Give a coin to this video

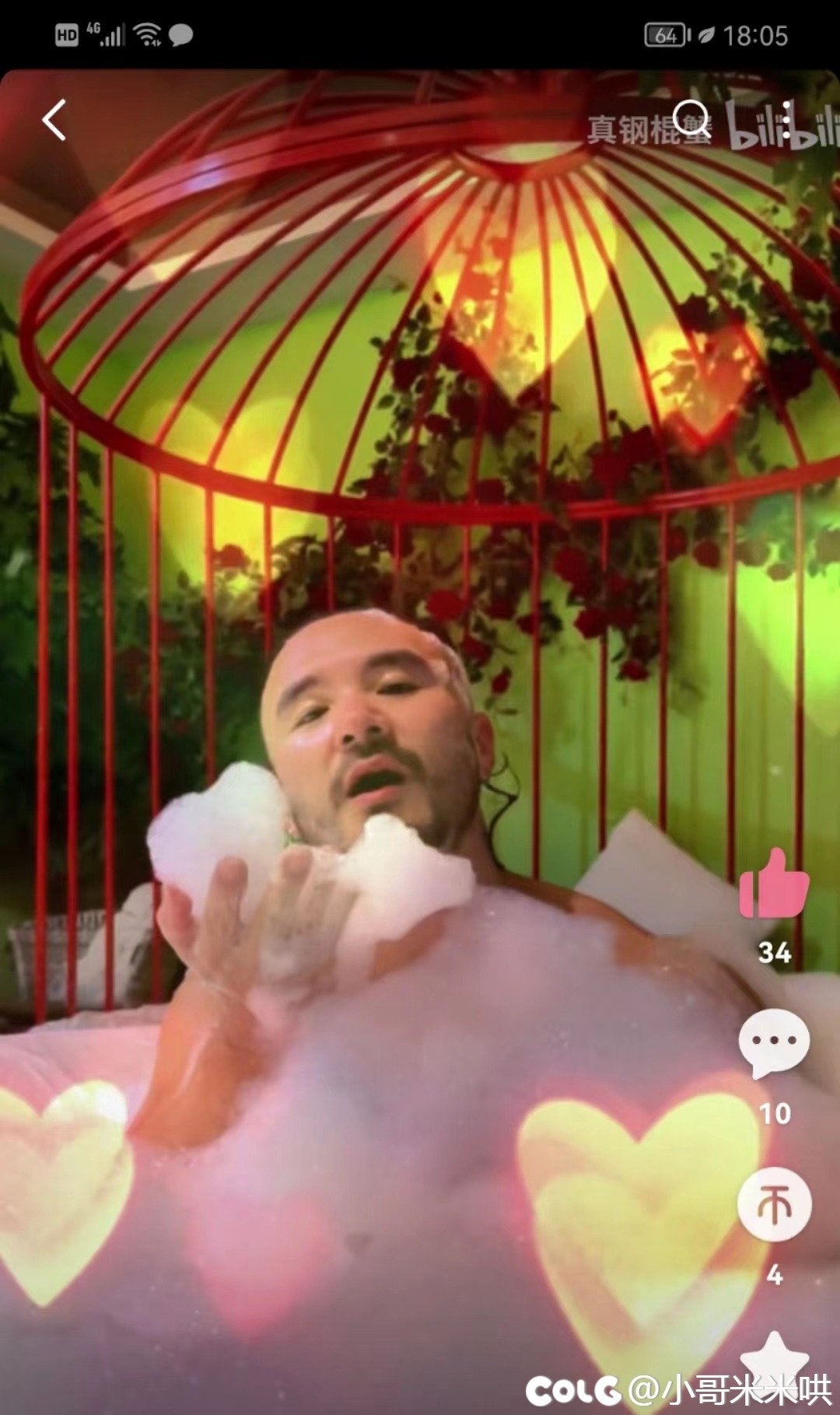point(774,1204)
